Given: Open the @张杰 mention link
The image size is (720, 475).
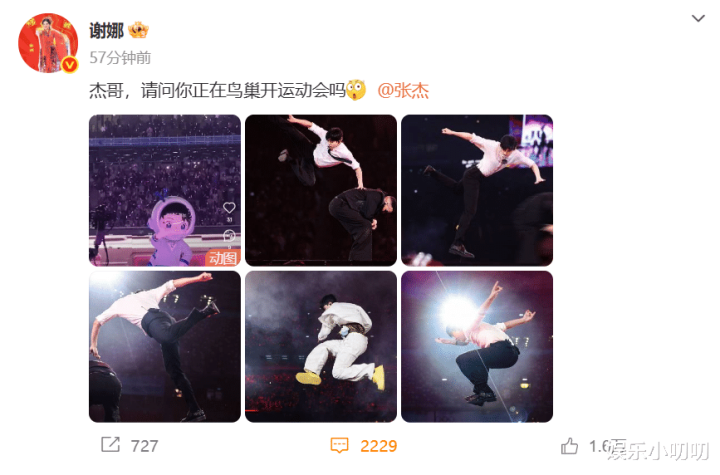Looking at the screenshot, I should pyautogui.click(x=403, y=90).
